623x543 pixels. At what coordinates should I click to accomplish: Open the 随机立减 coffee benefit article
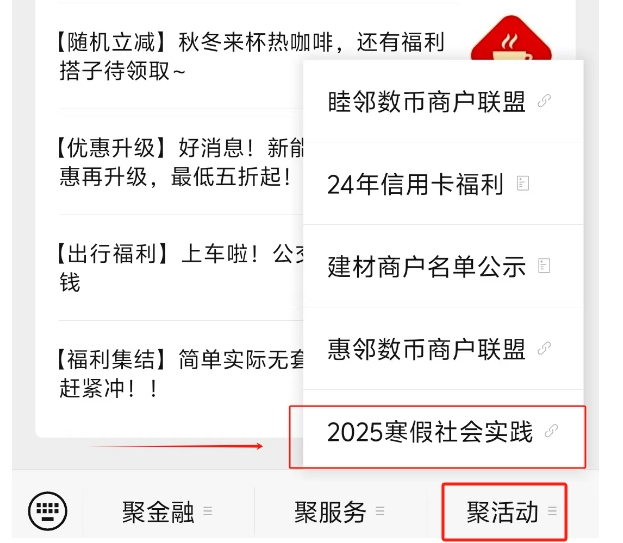pyautogui.click(x=250, y=57)
